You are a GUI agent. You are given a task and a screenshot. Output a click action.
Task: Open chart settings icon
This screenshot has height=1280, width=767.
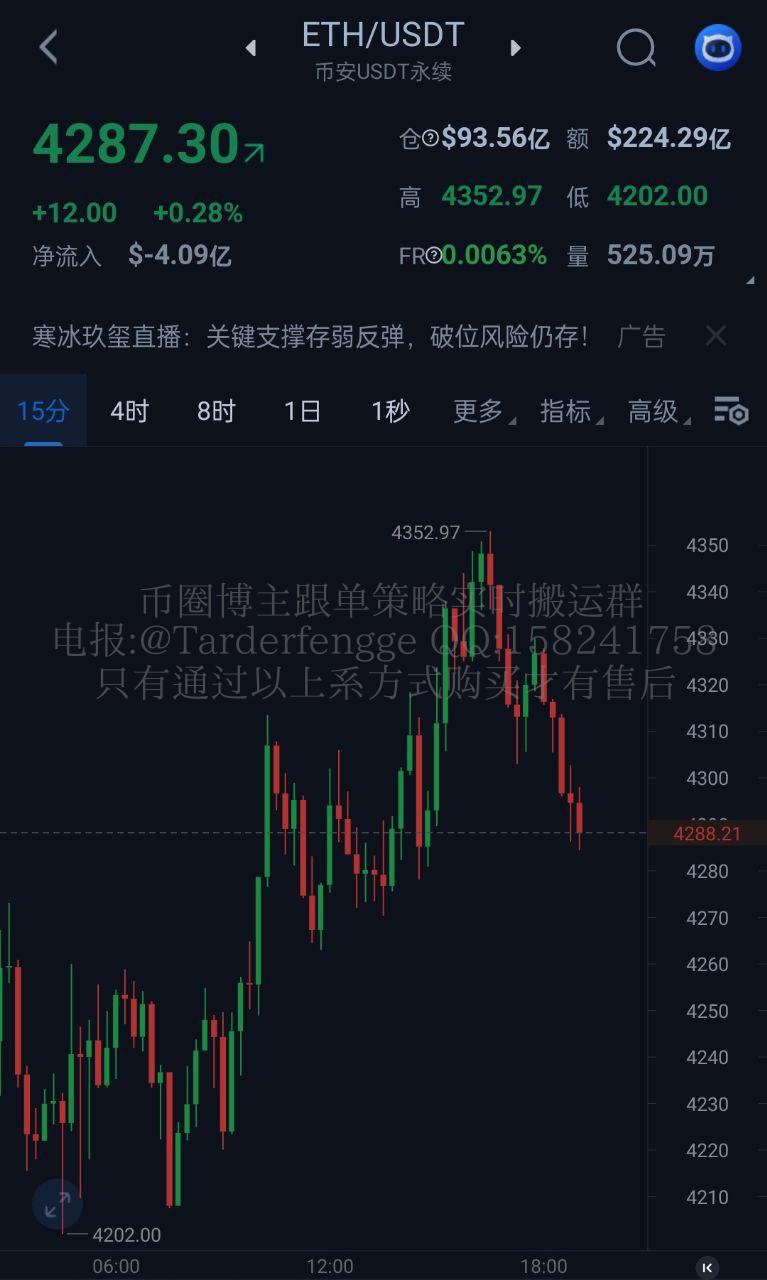[731, 411]
